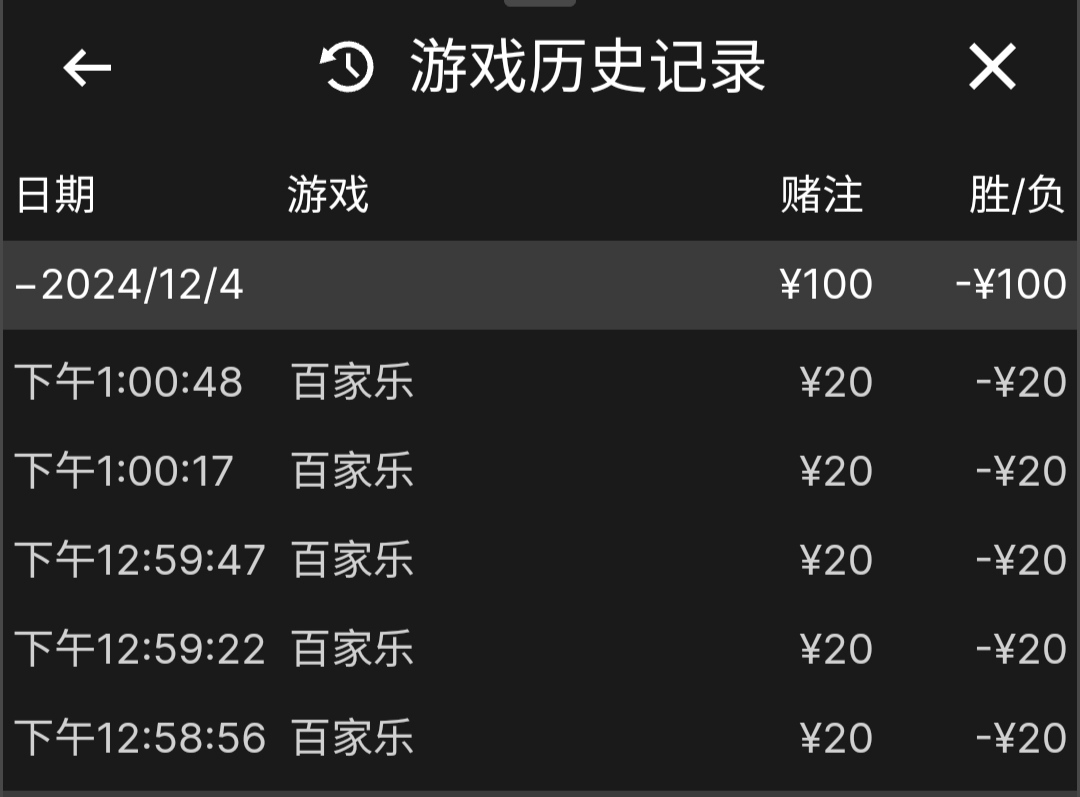Collapse the 2024/12/4 date group
The image size is (1080, 797).
pos(130,286)
